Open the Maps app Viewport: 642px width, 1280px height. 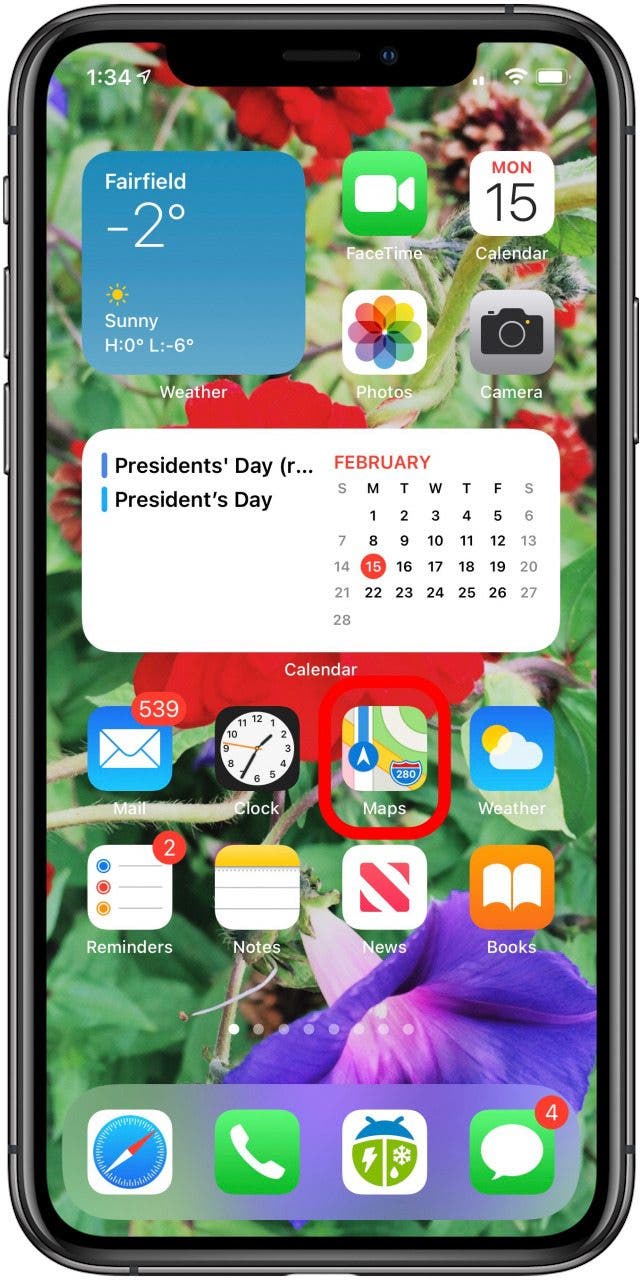(x=384, y=748)
